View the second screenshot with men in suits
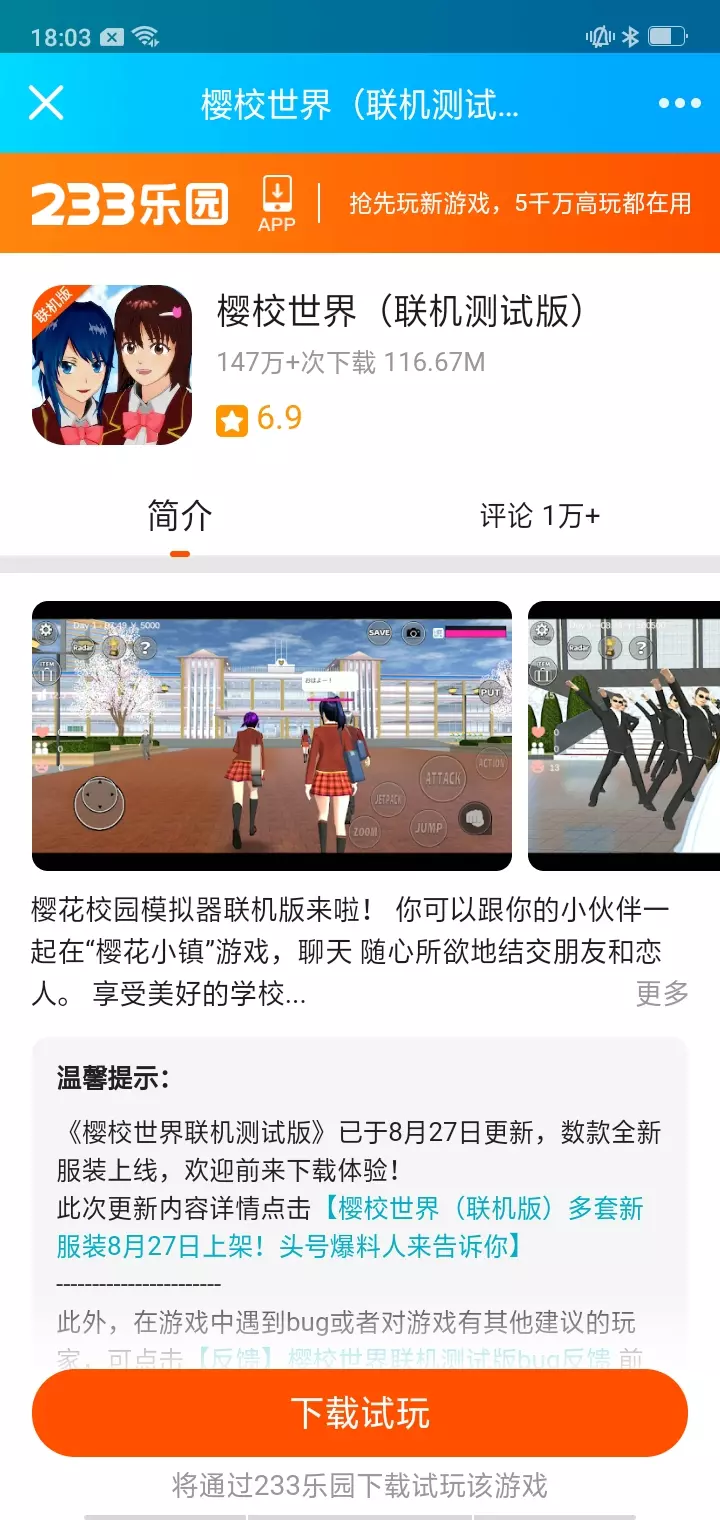 624,736
